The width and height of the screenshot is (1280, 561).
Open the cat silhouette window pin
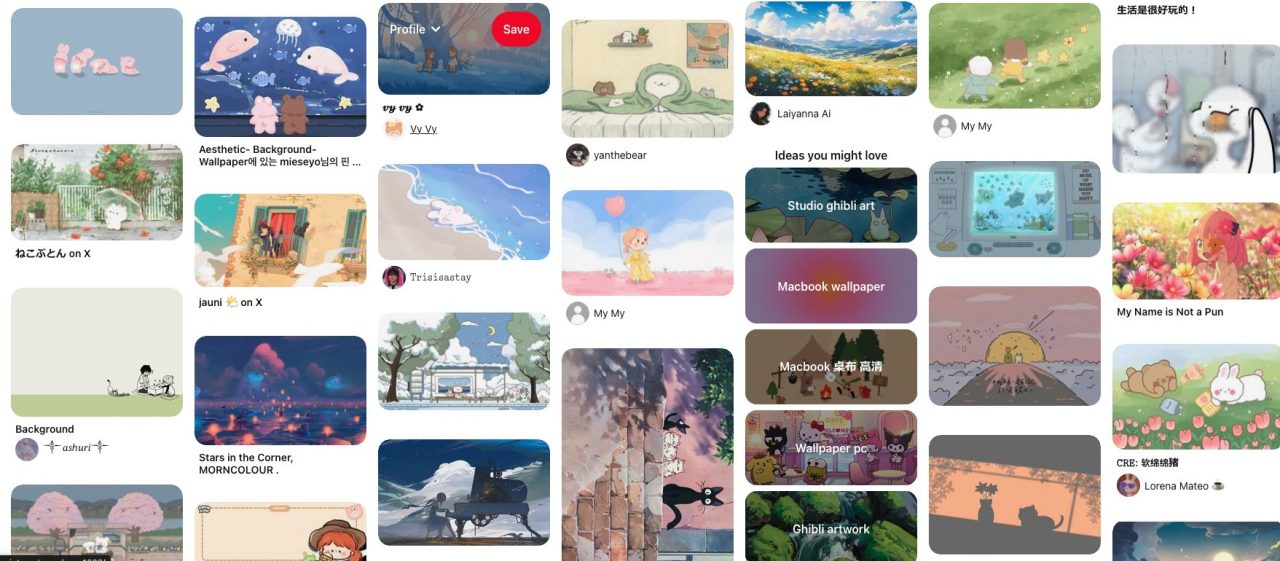point(1014,494)
